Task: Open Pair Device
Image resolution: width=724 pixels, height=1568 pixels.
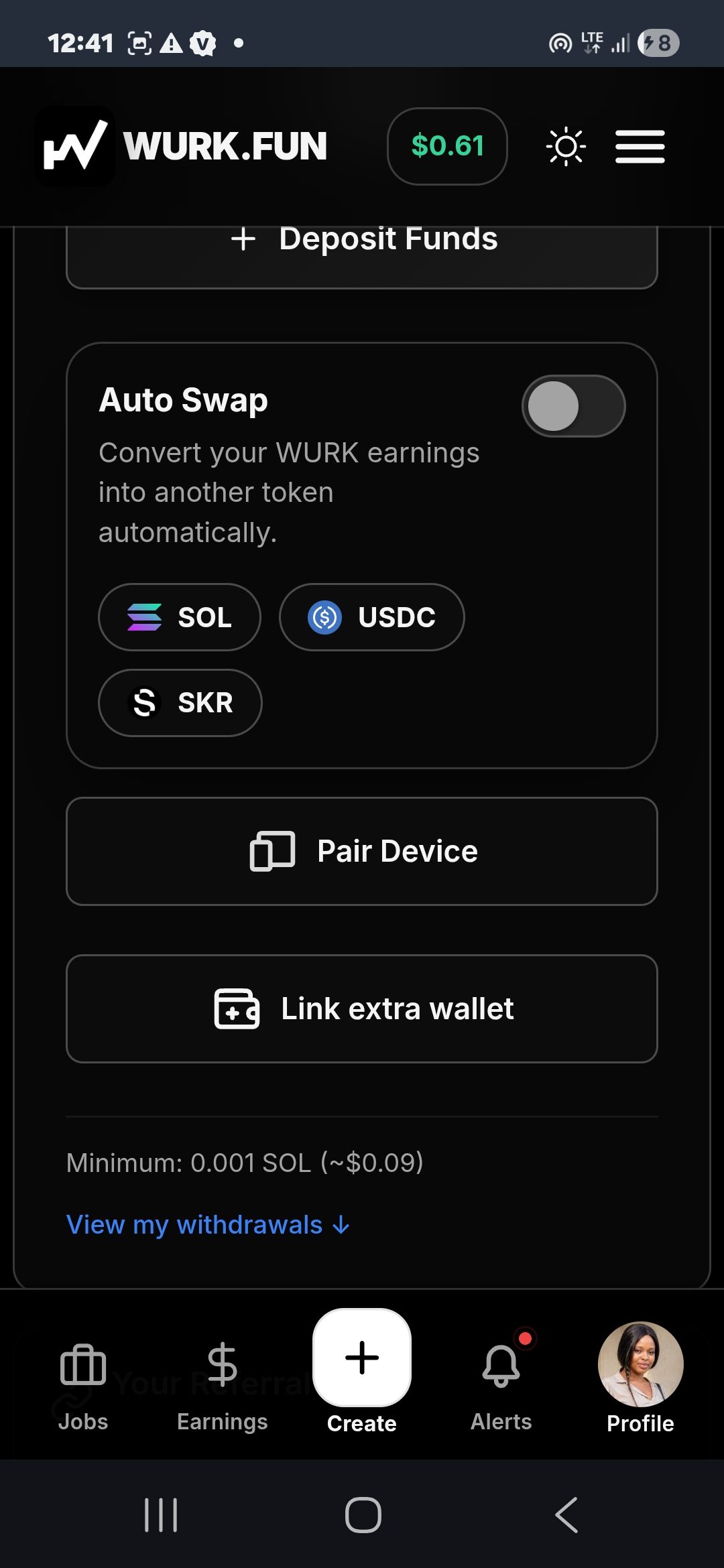Action: (x=362, y=851)
